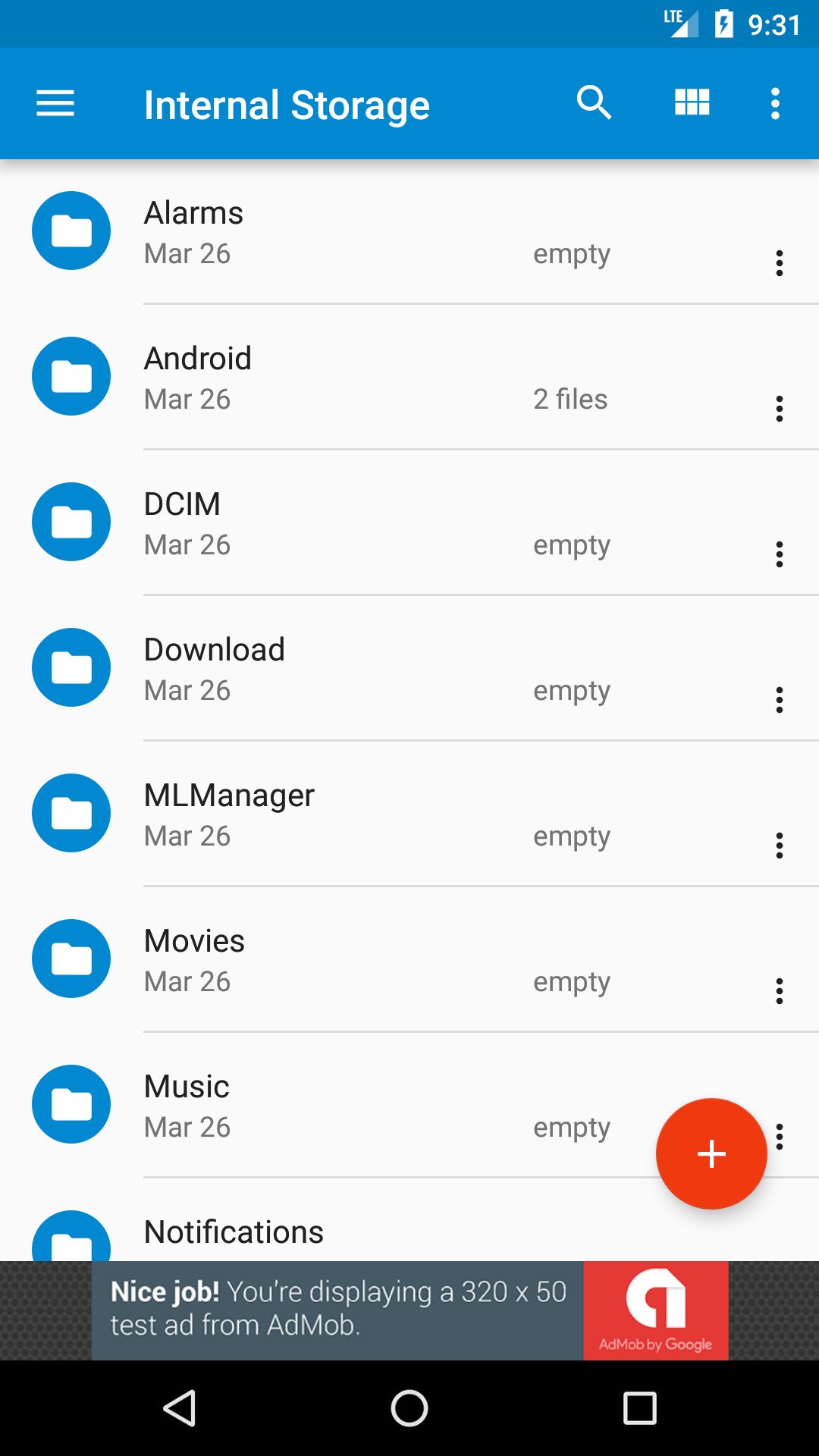Open options menu for MLManager folder

[780, 844]
